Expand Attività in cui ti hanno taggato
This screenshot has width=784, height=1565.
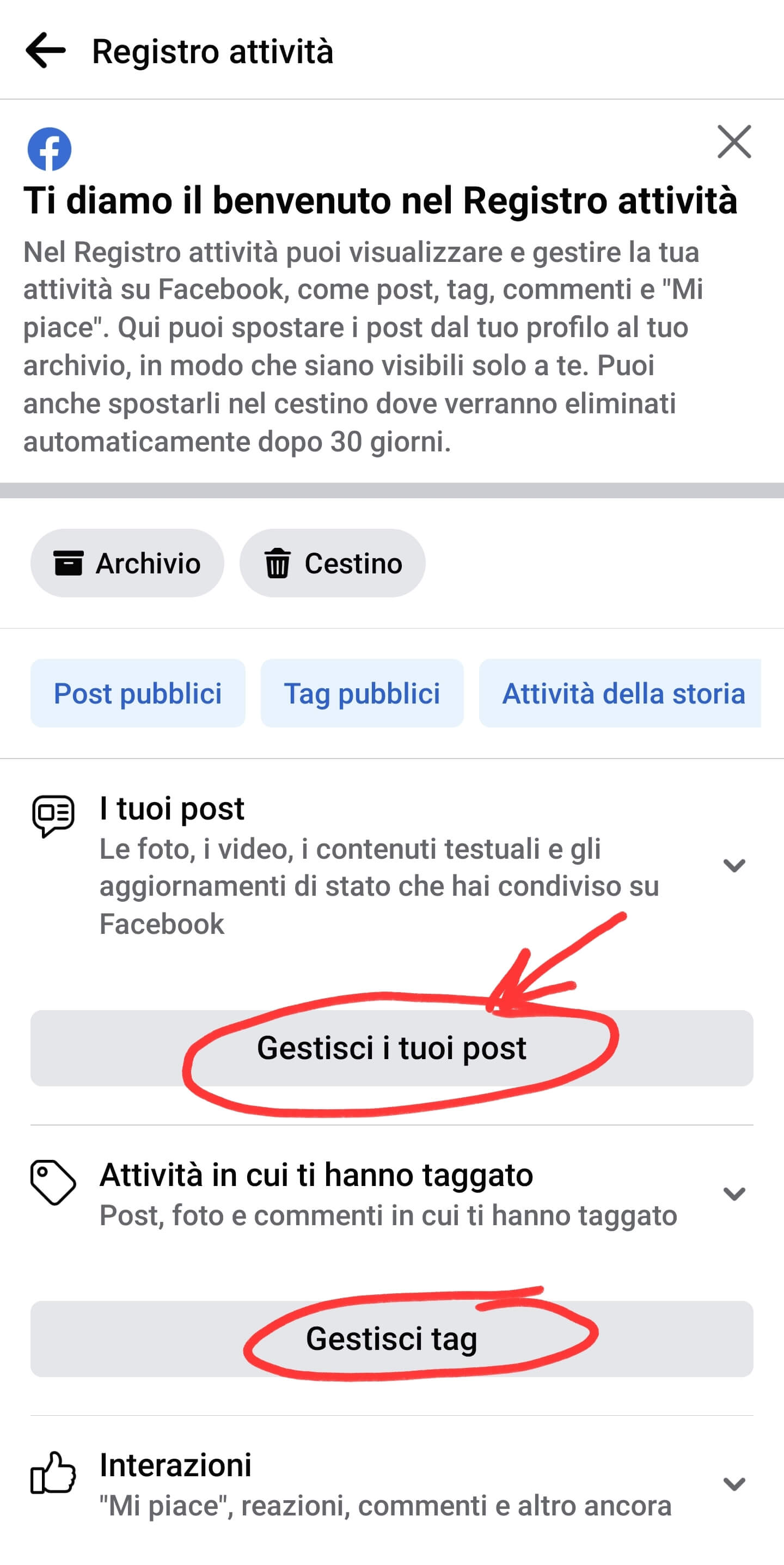(733, 1194)
